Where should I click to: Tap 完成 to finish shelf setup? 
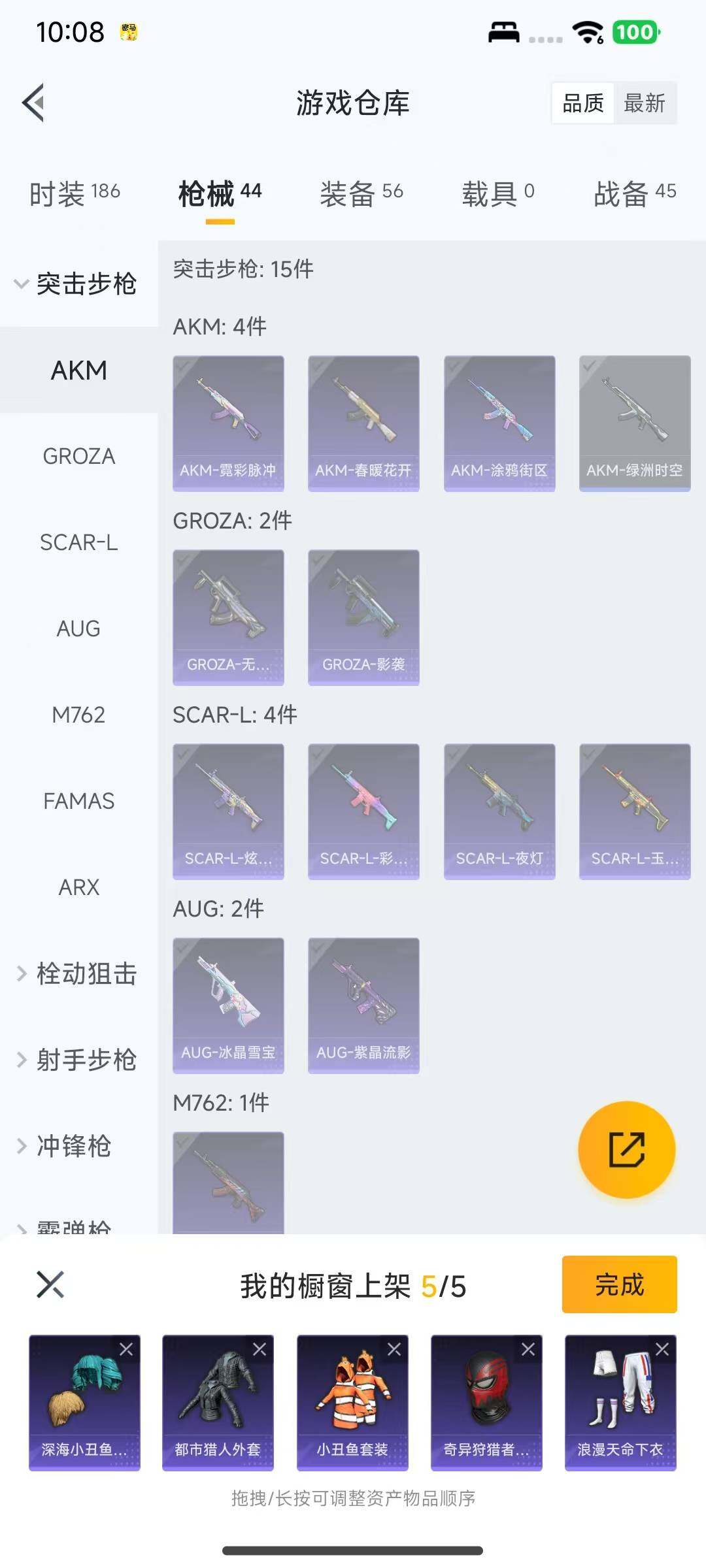618,1284
